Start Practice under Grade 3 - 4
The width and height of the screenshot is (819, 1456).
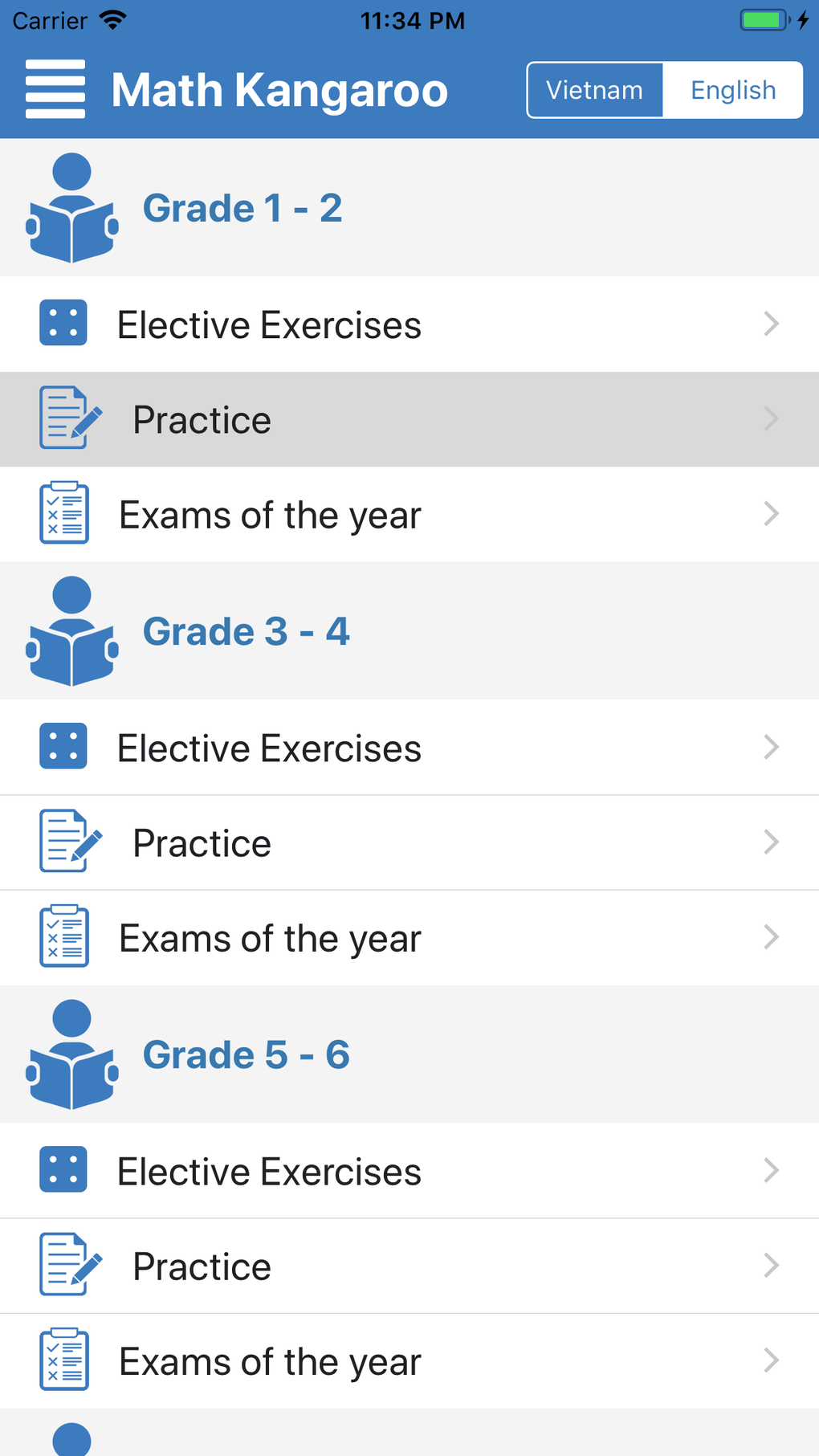pyautogui.click(x=409, y=842)
